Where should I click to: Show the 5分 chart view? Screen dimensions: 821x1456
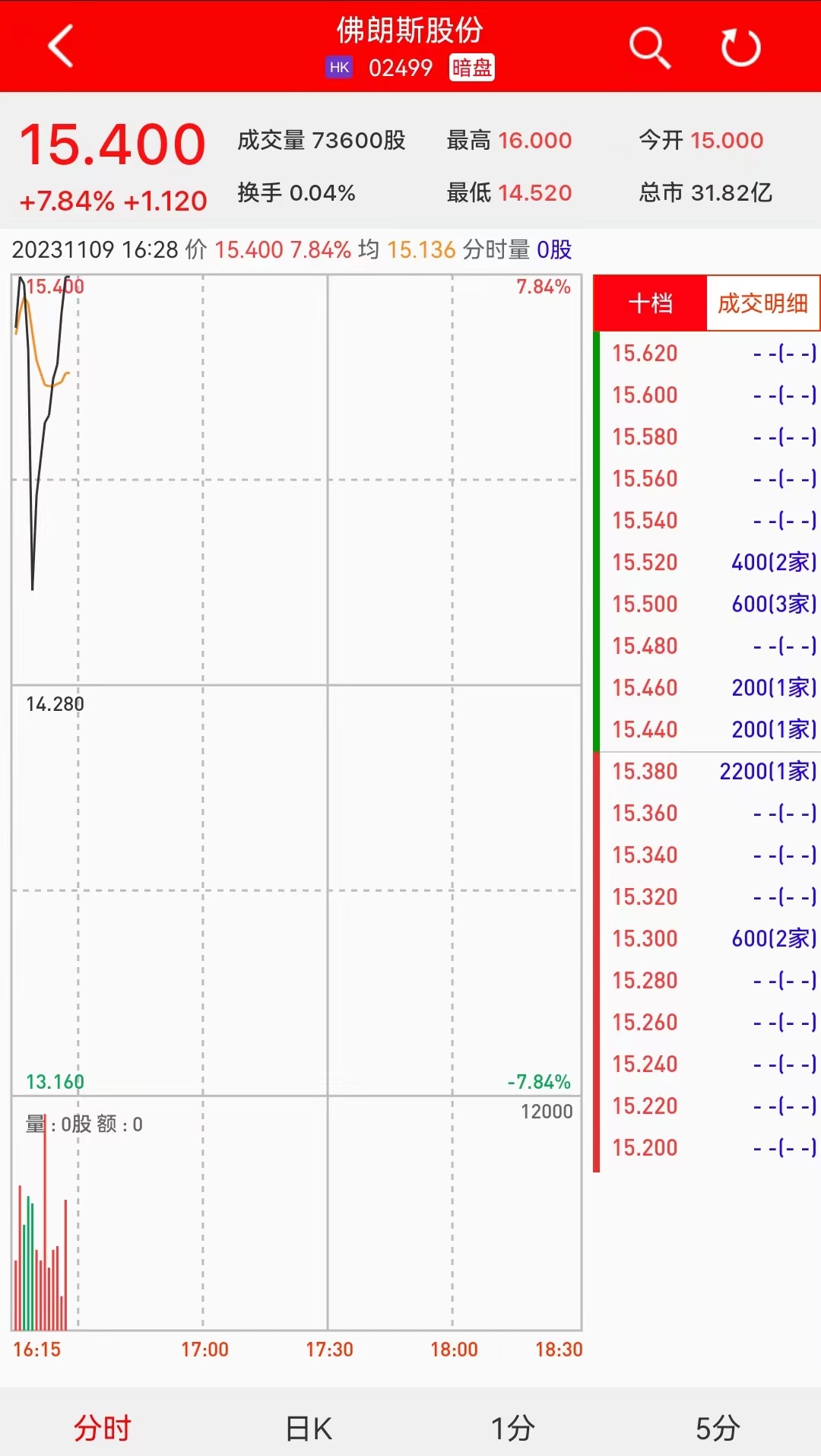(x=718, y=1428)
